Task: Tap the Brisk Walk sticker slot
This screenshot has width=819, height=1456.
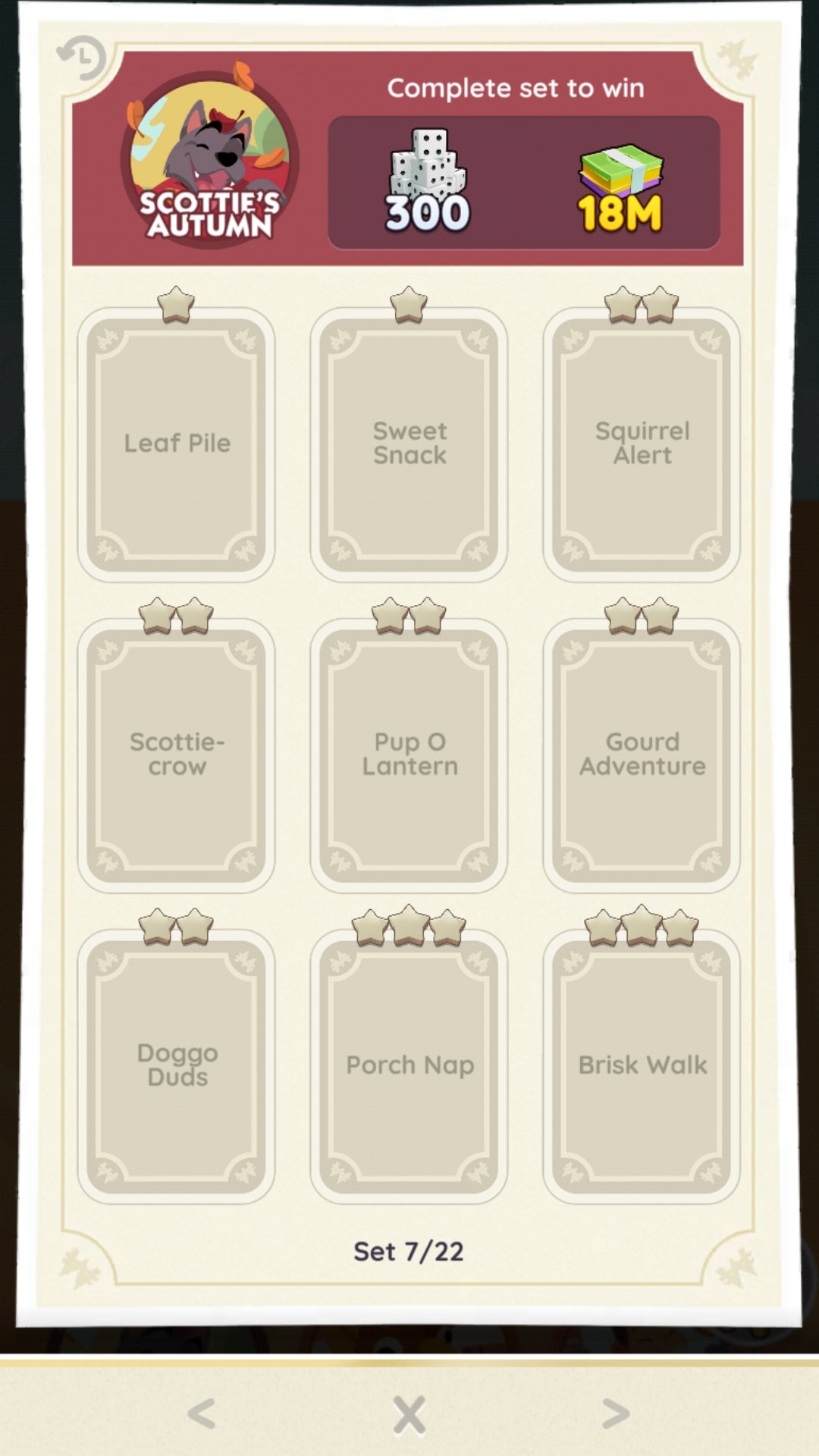Action: pos(642,1065)
